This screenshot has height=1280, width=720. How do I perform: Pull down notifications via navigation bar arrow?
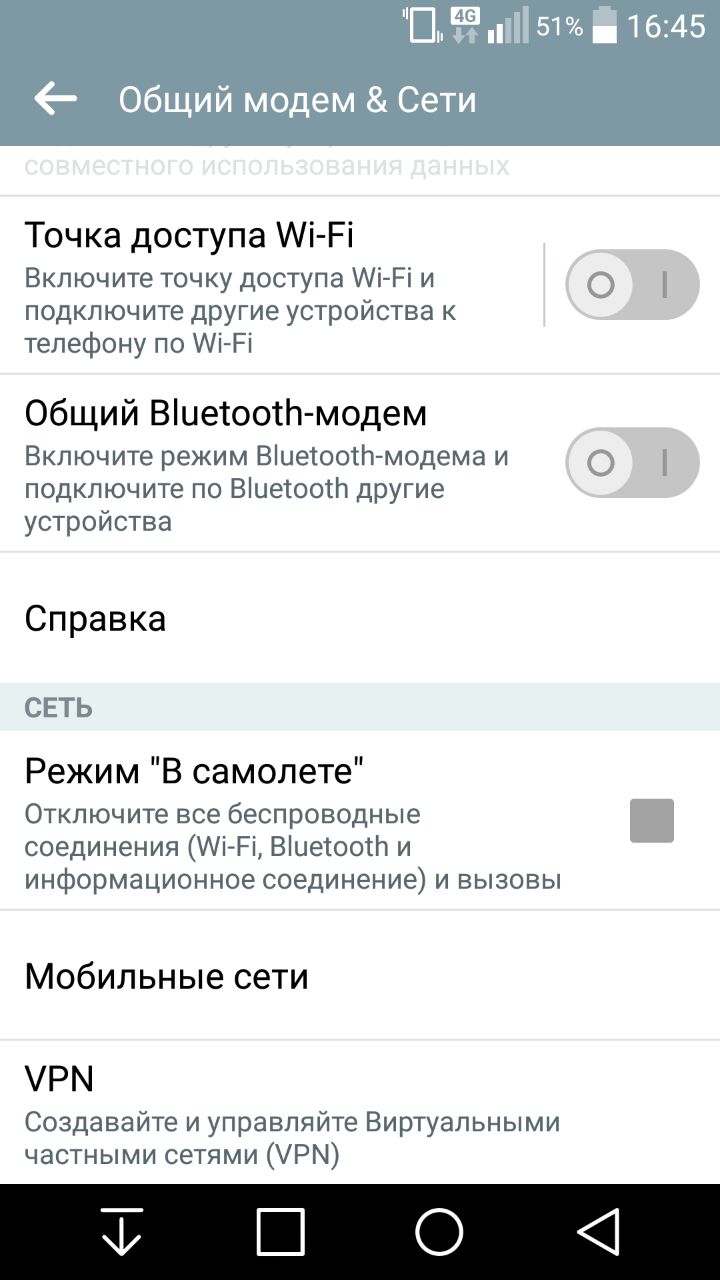coord(122,1232)
